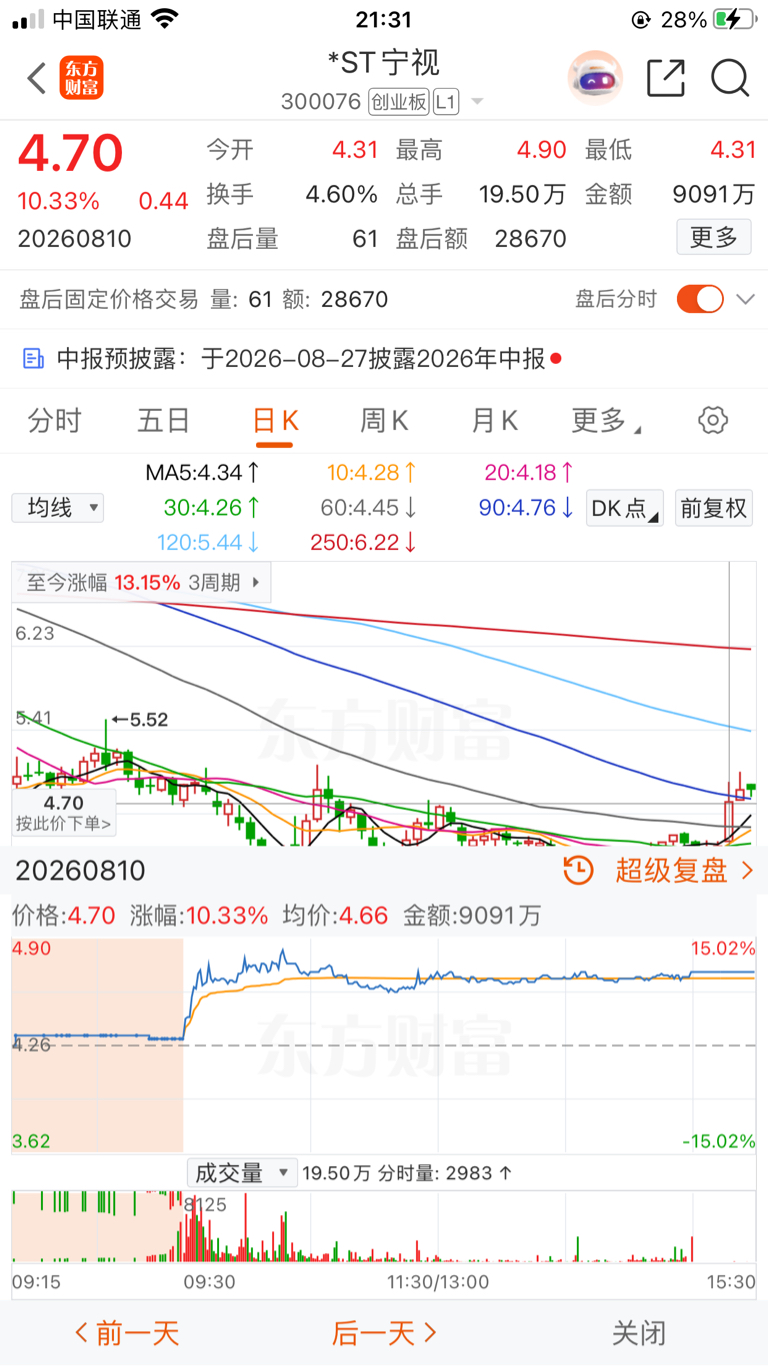Select the 周K tab

coord(384,421)
